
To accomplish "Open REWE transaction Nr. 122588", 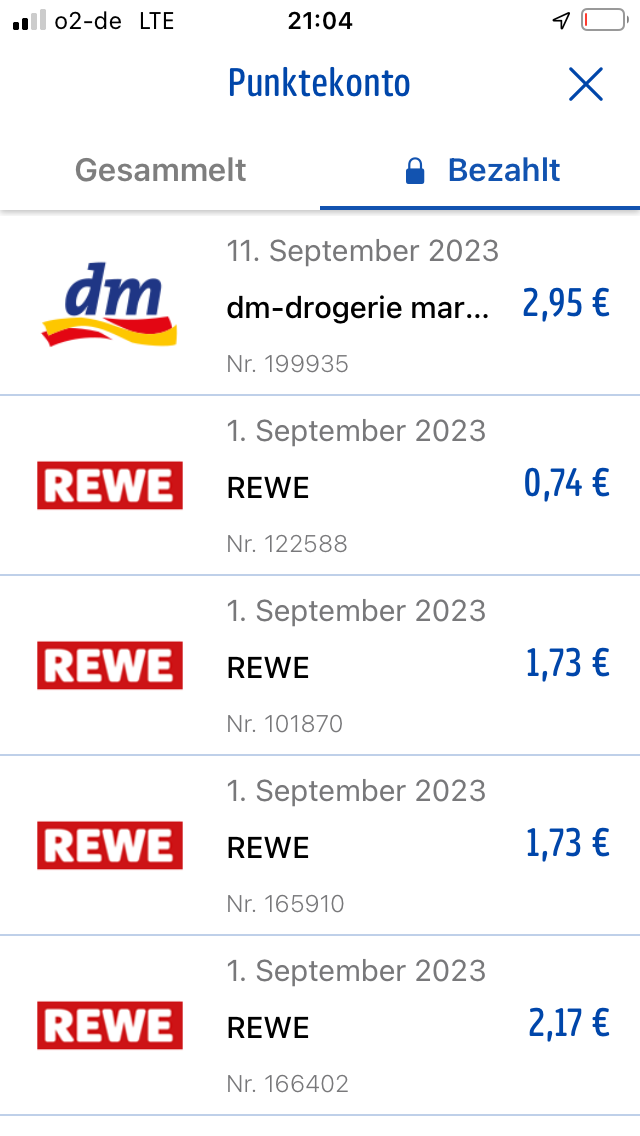I will coord(320,485).
